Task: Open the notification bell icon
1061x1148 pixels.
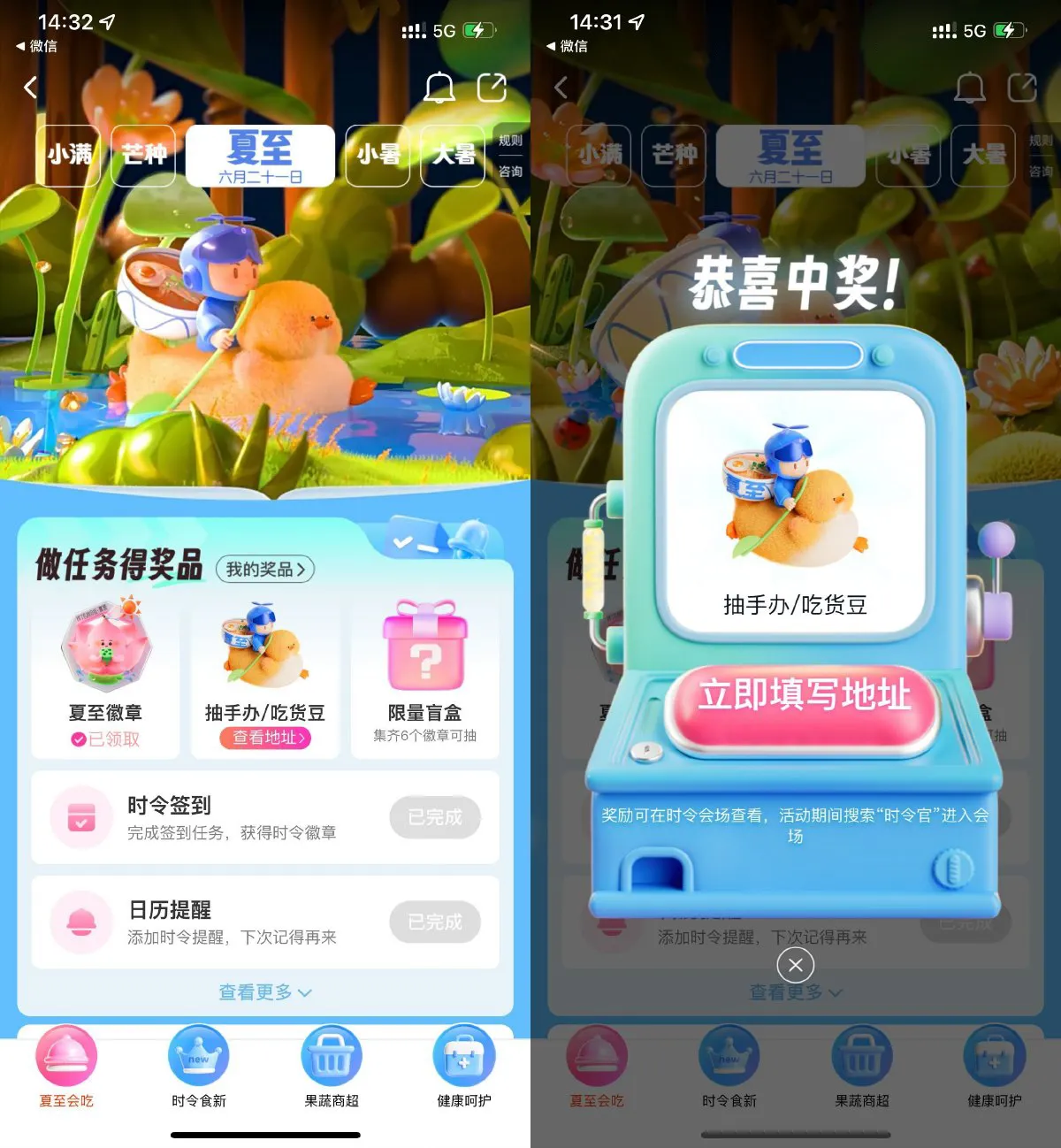Action: click(439, 88)
